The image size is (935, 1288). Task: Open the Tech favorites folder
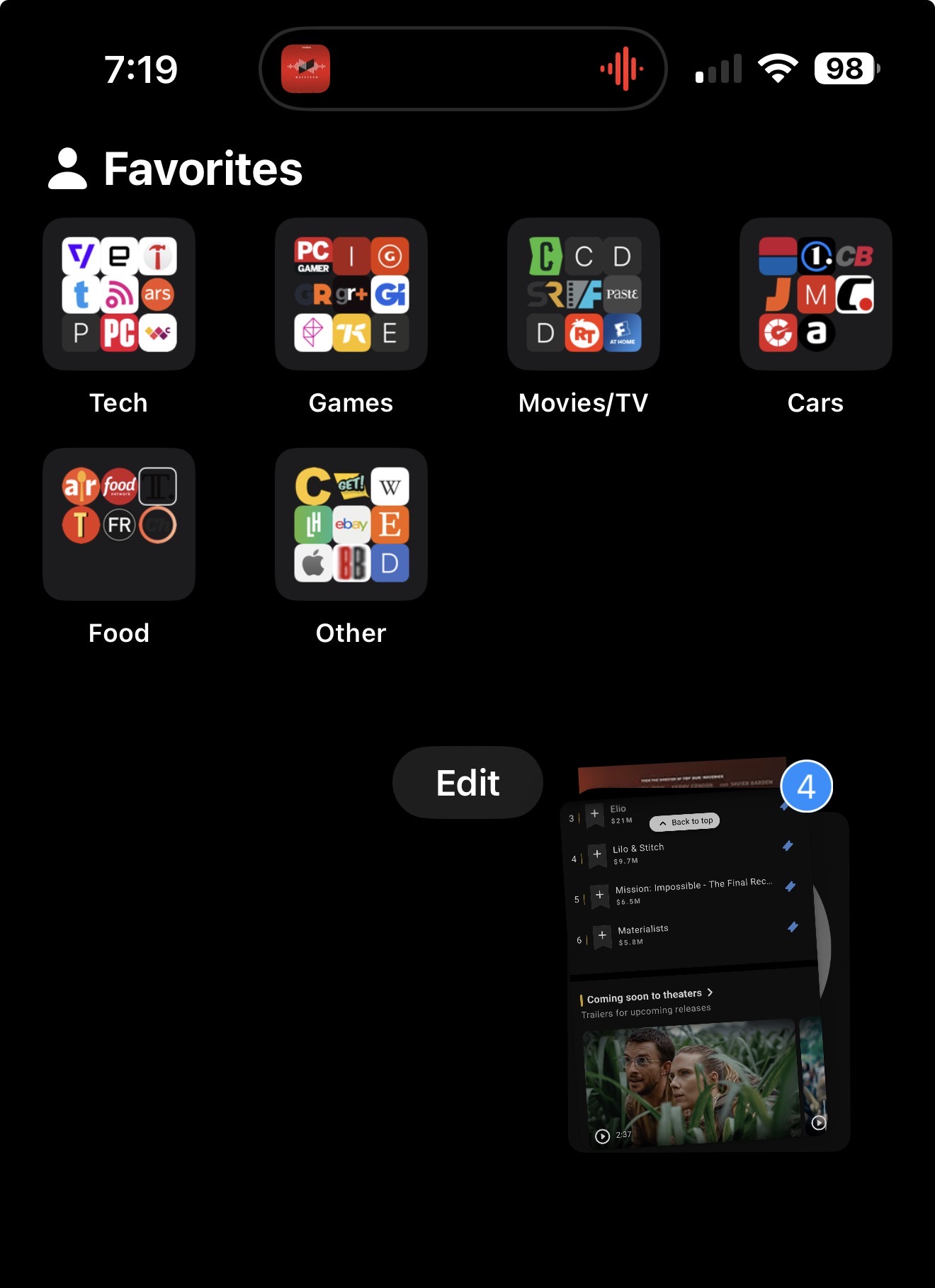pos(118,294)
